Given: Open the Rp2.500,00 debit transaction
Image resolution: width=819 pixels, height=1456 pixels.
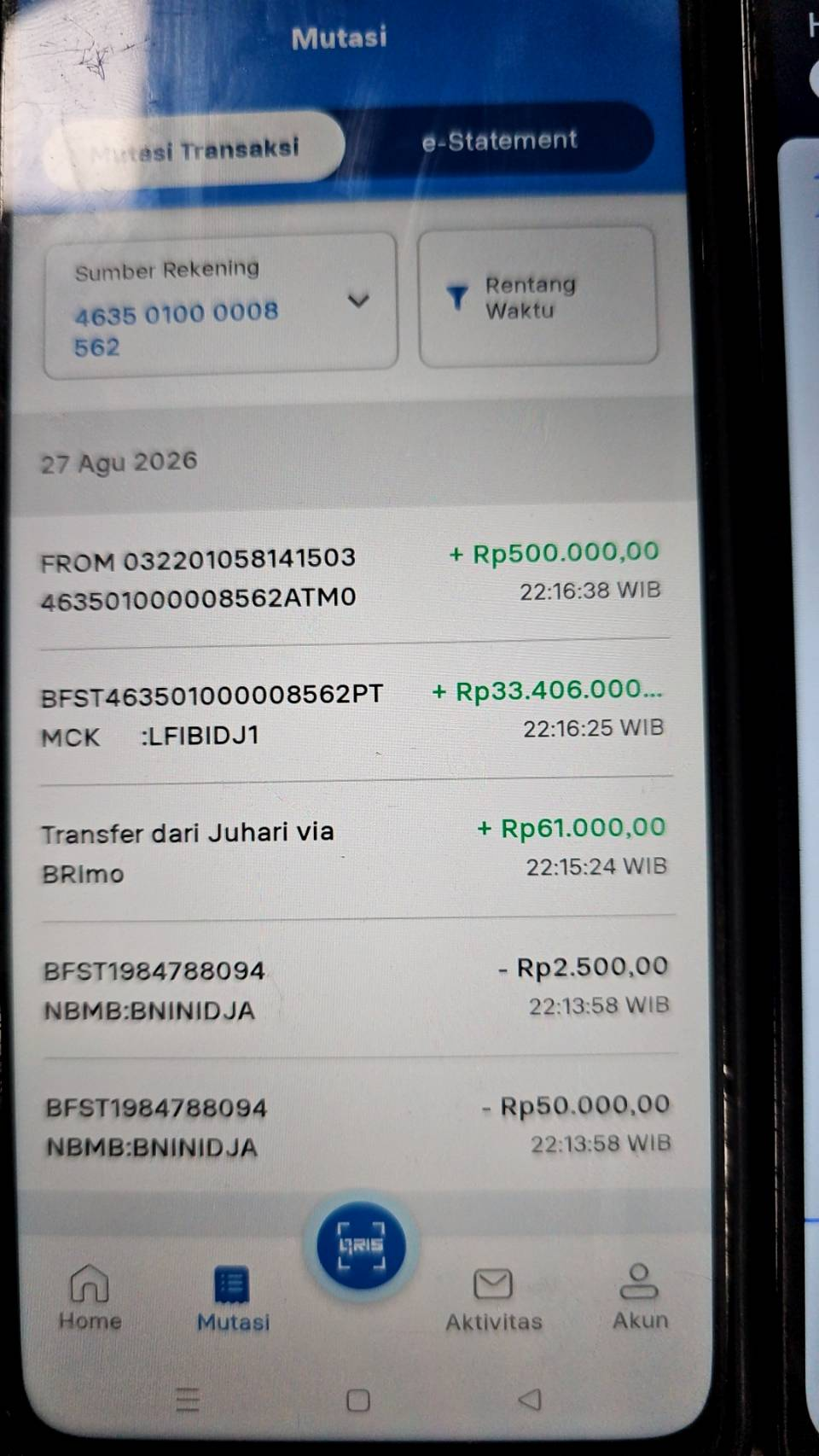Looking at the screenshot, I should [357, 990].
